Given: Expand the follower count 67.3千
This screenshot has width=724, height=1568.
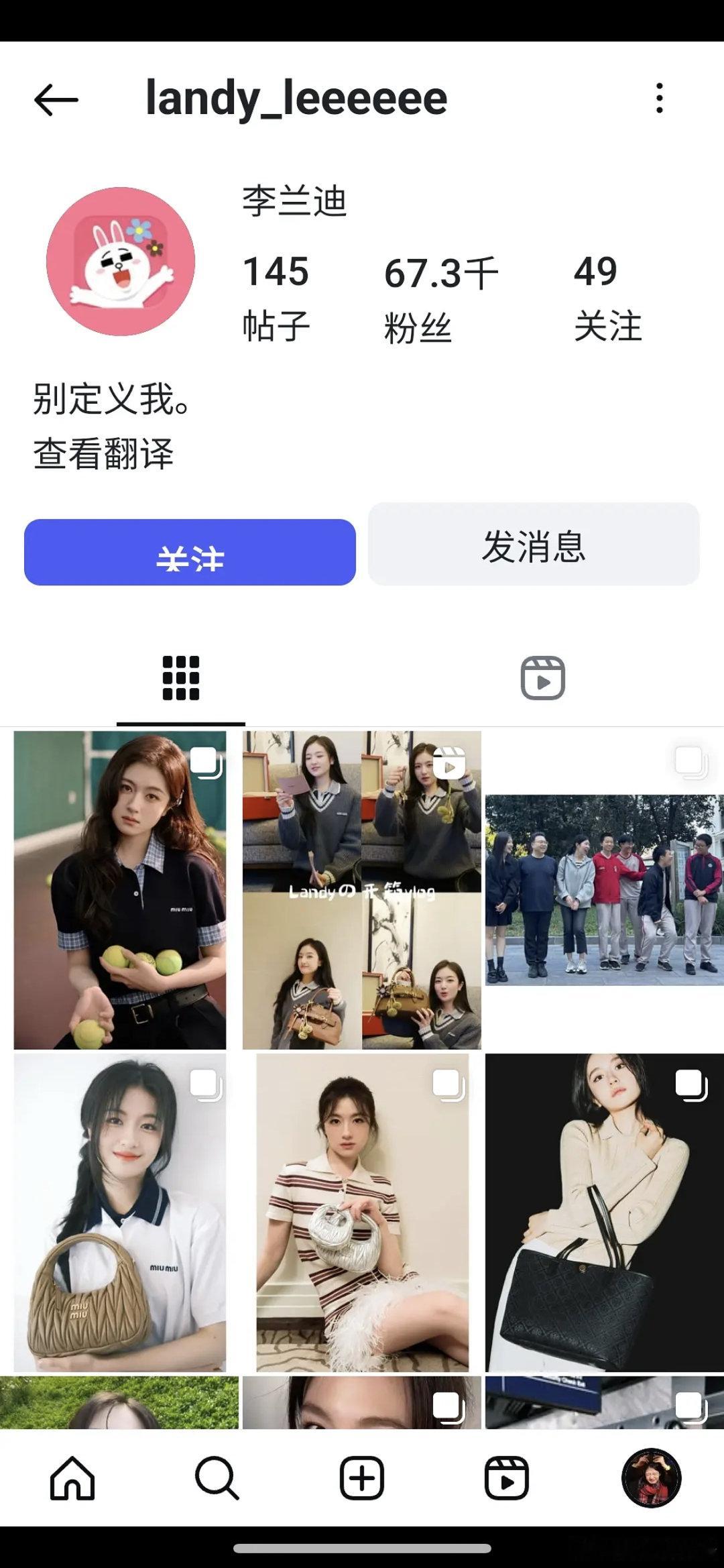Looking at the screenshot, I should (x=439, y=295).
